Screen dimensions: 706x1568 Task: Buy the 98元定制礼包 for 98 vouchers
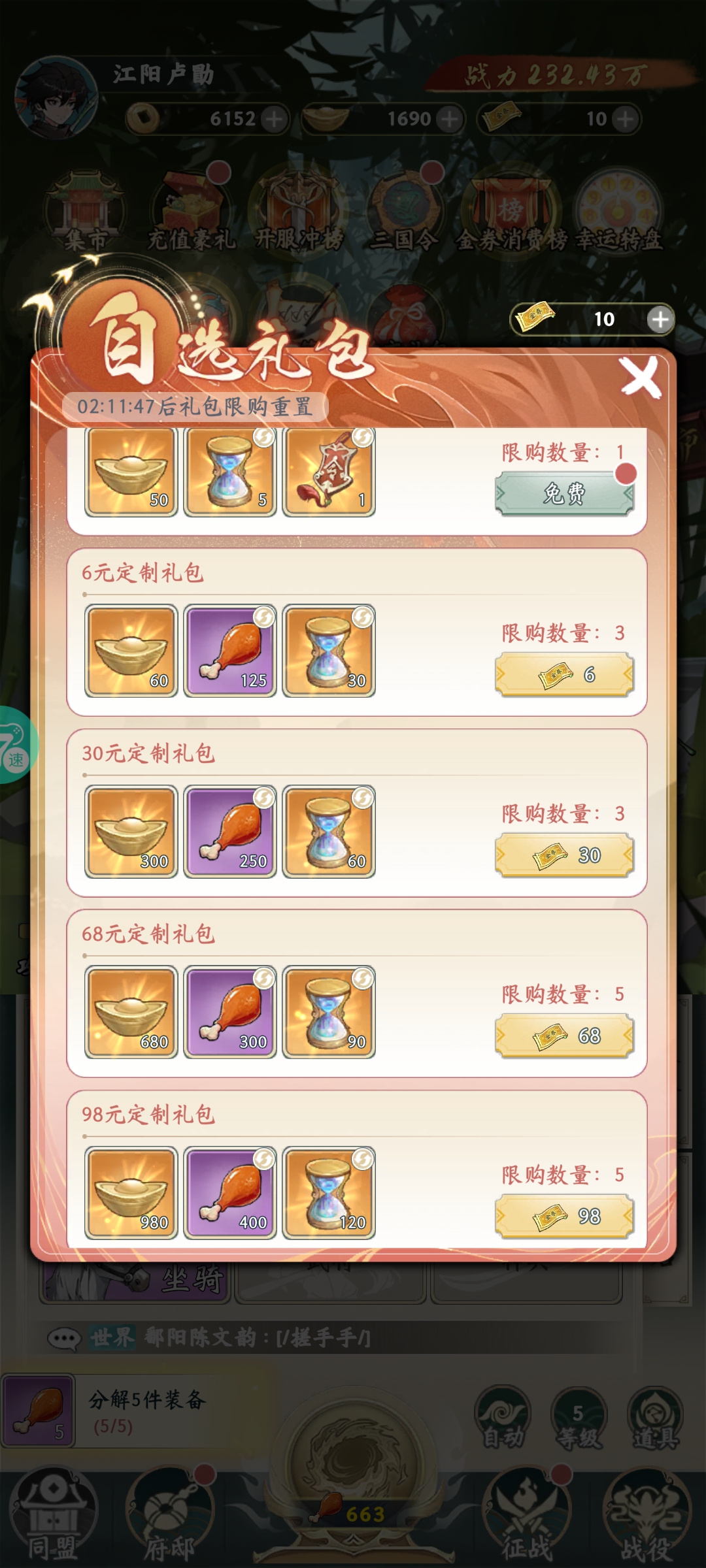point(564,1216)
